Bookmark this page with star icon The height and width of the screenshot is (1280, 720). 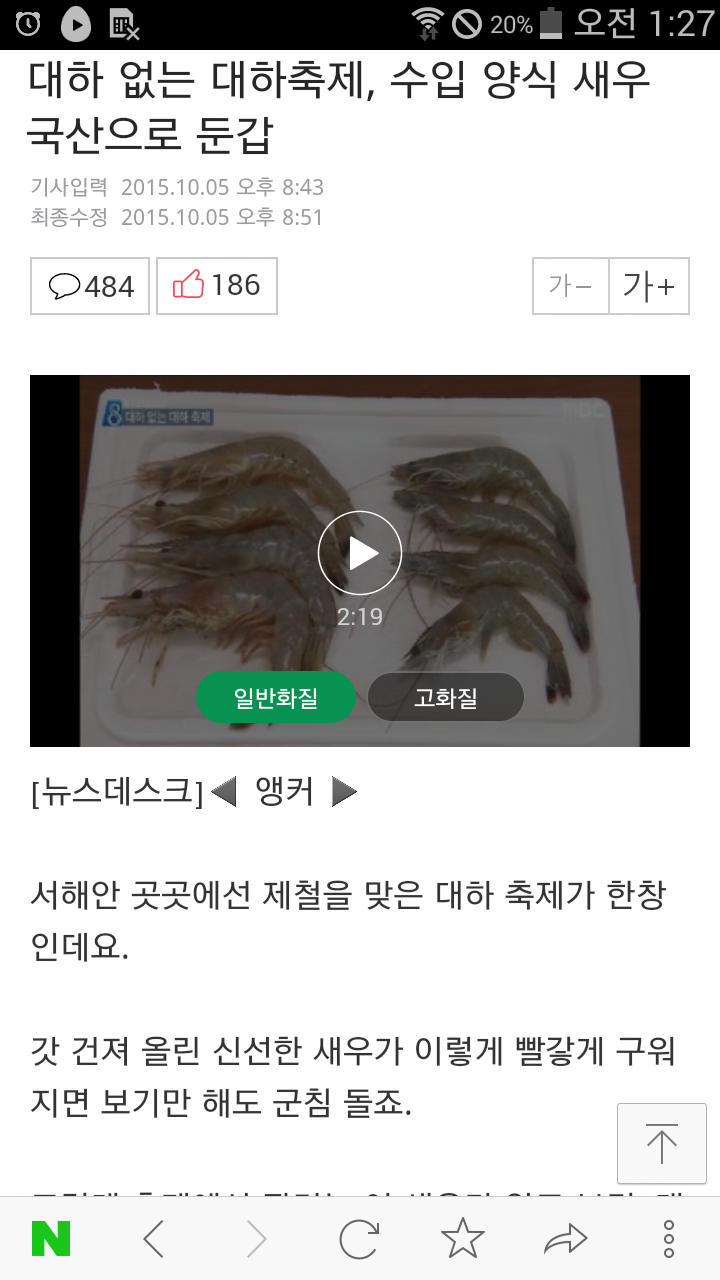tap(462, 1239)
